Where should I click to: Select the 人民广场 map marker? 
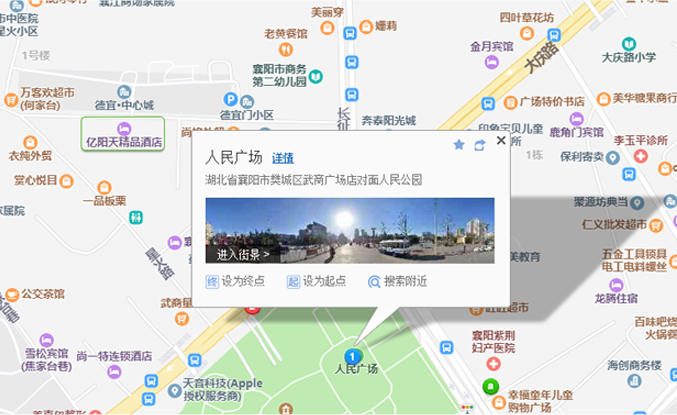click(x=353, y=356)
